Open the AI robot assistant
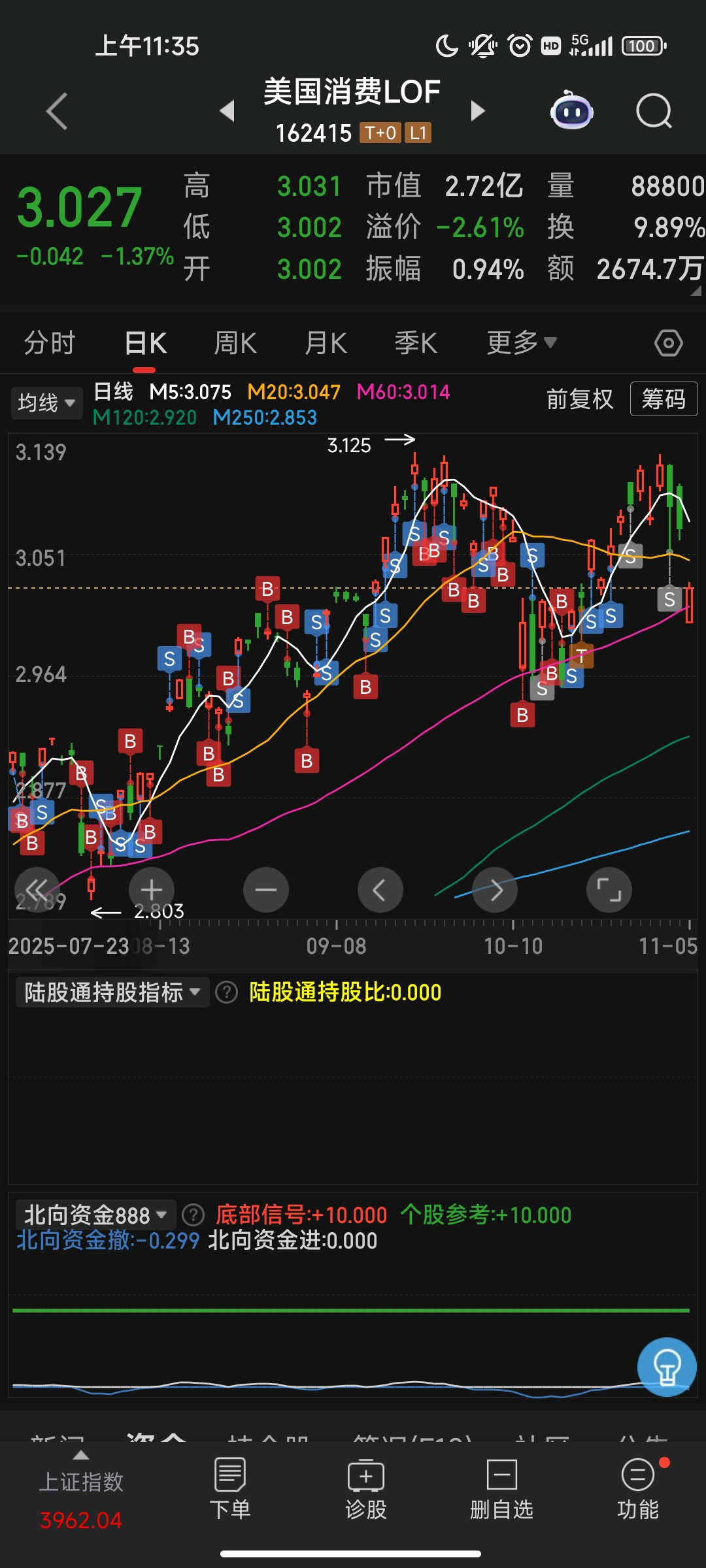This screenshot has width=706, height=1568. pyautogui.click(x=571, y=111)
